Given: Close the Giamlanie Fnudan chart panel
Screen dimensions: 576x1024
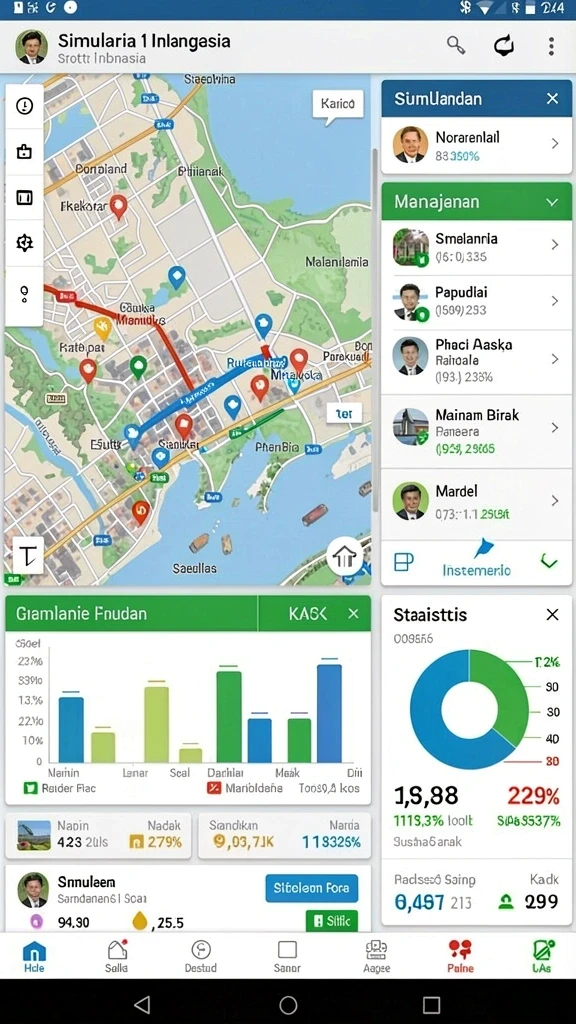Looking at the screenshot, I should [353, 613].
